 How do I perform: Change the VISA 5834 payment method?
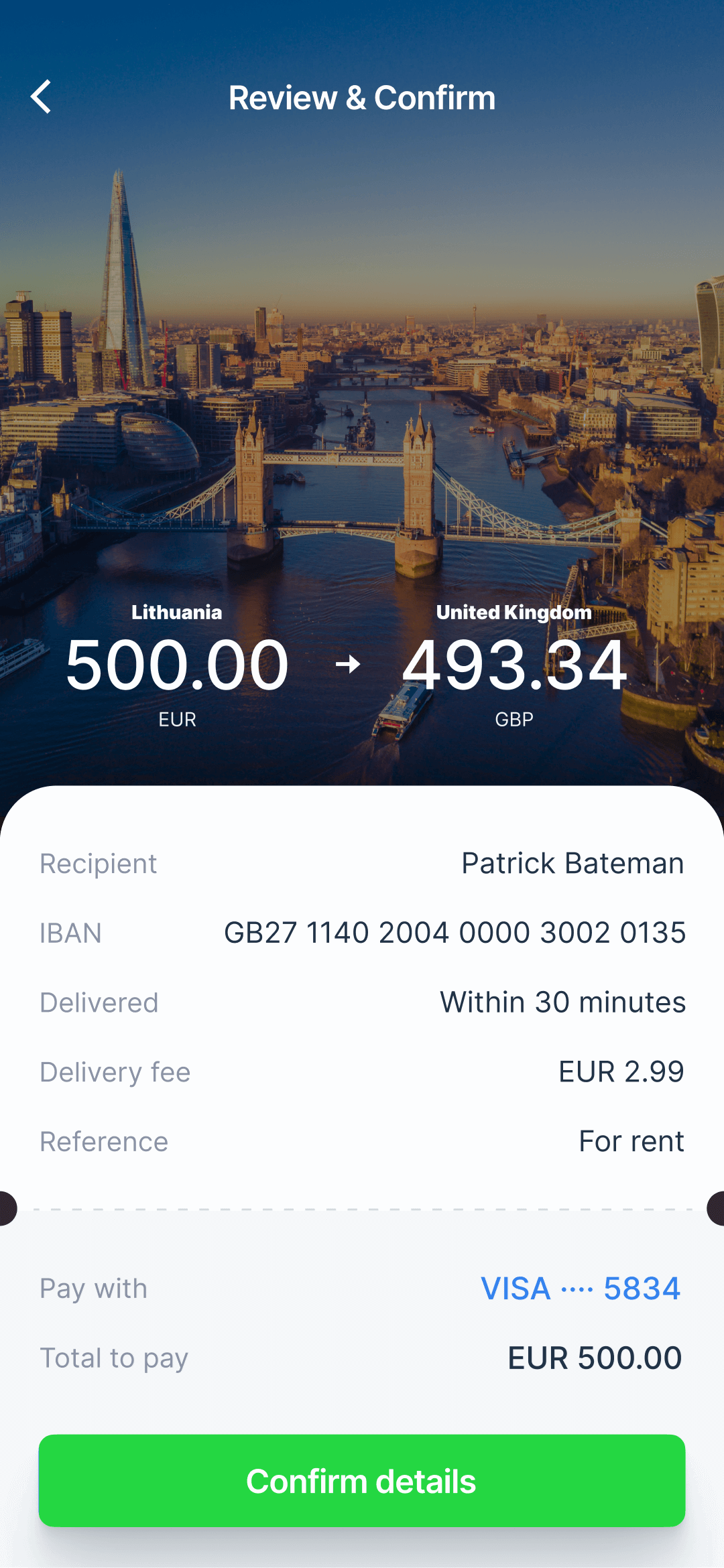pyautogui.click(x=581, y=1289)
